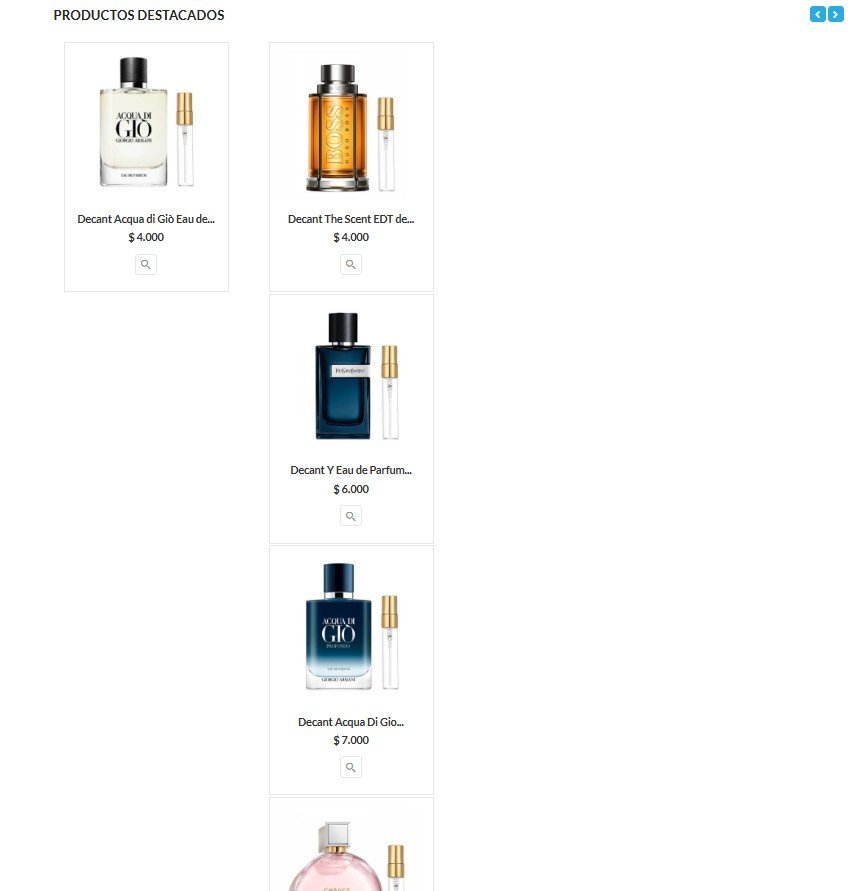The width and height of the screenshot is (866, 891).
Task: Go to previous featured products slide
Action: point(817,14)
